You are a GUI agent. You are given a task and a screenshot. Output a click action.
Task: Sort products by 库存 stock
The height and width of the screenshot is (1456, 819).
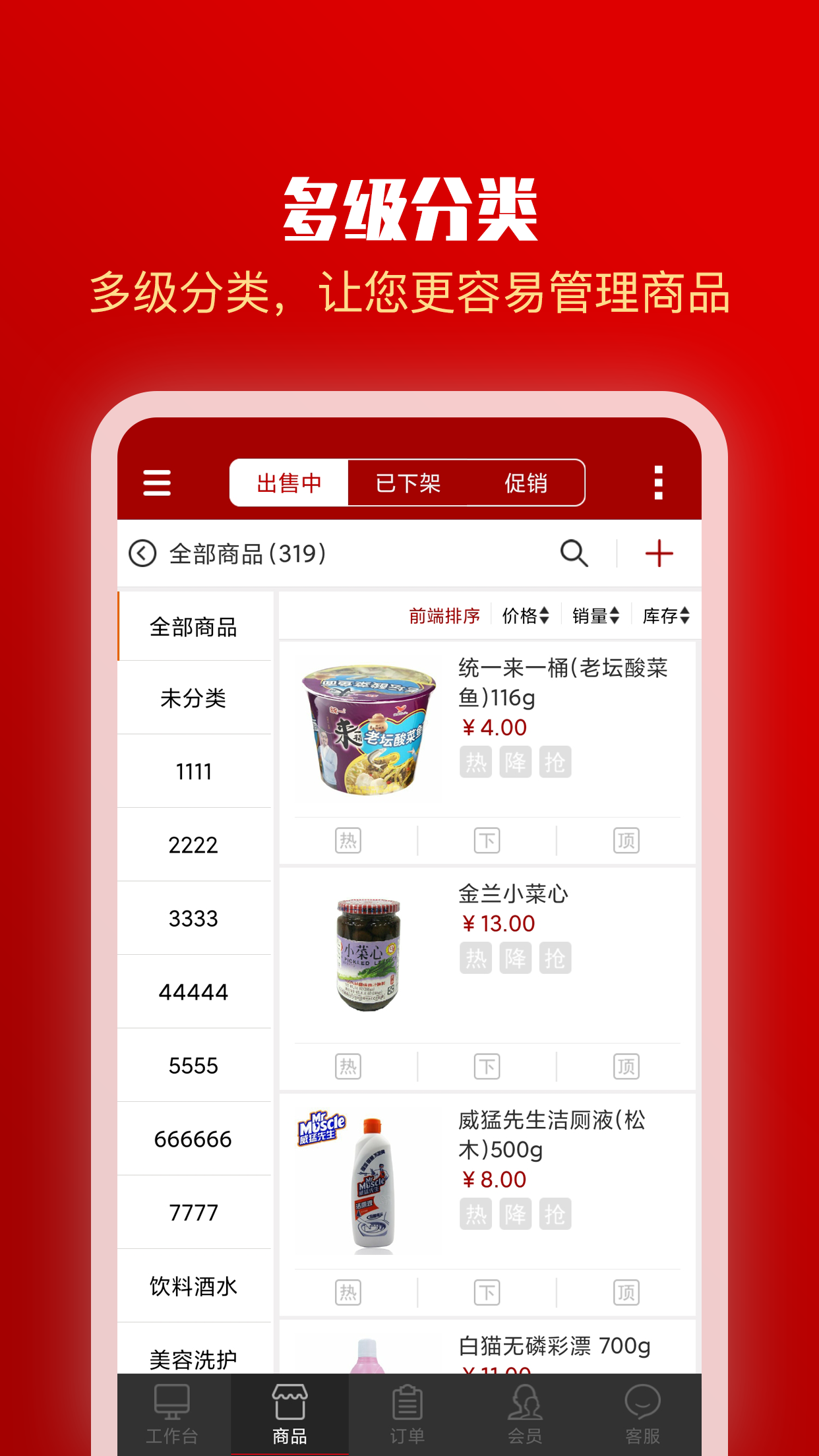(666, 615)
